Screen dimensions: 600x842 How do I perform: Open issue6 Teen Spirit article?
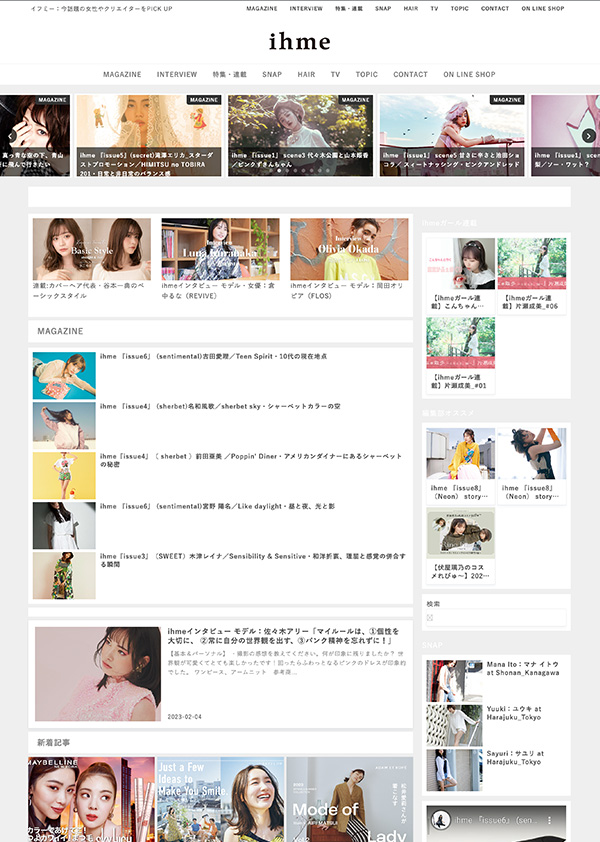[213, 356]
